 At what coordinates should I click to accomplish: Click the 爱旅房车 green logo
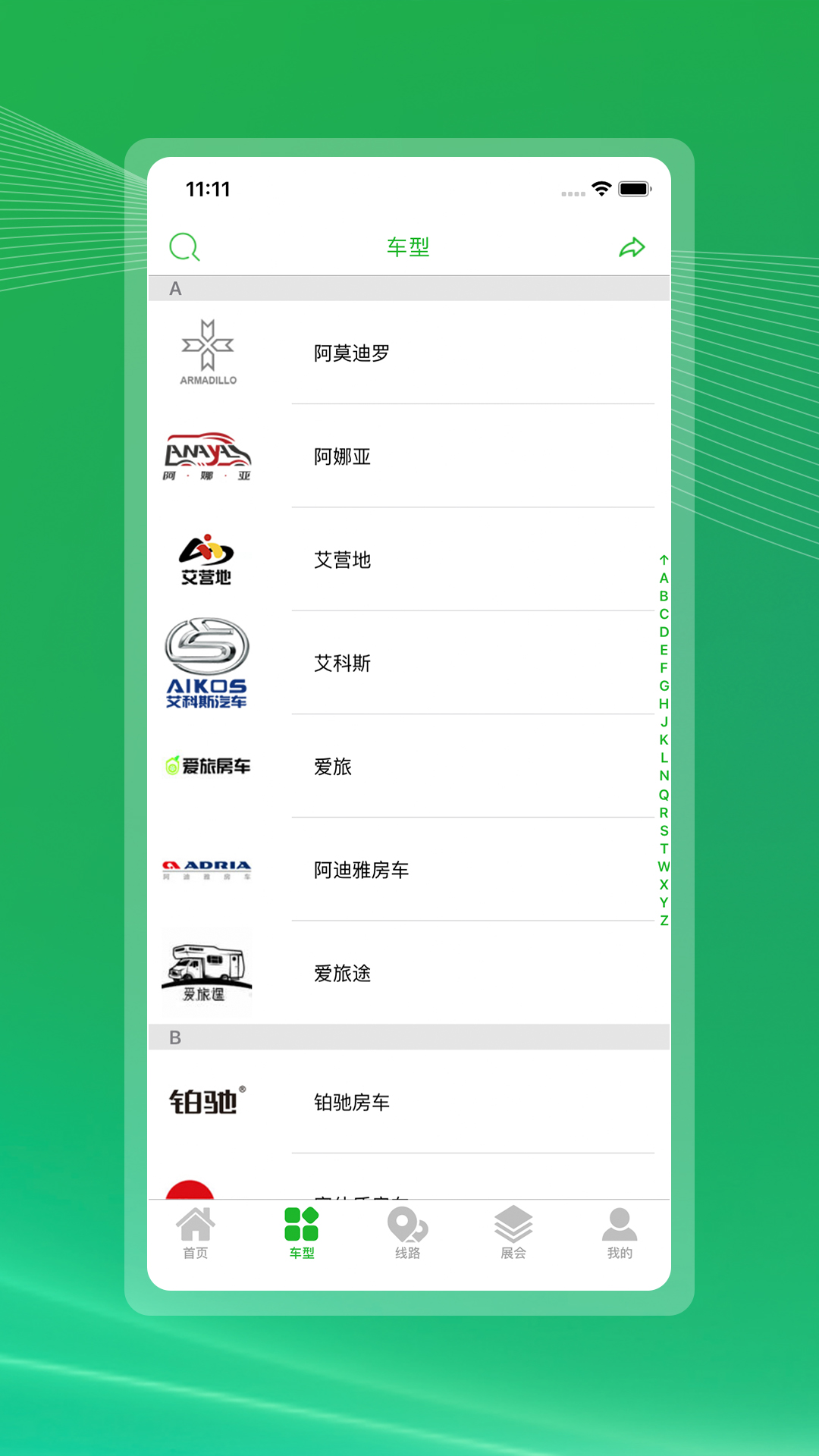click(x=208, y=766)
